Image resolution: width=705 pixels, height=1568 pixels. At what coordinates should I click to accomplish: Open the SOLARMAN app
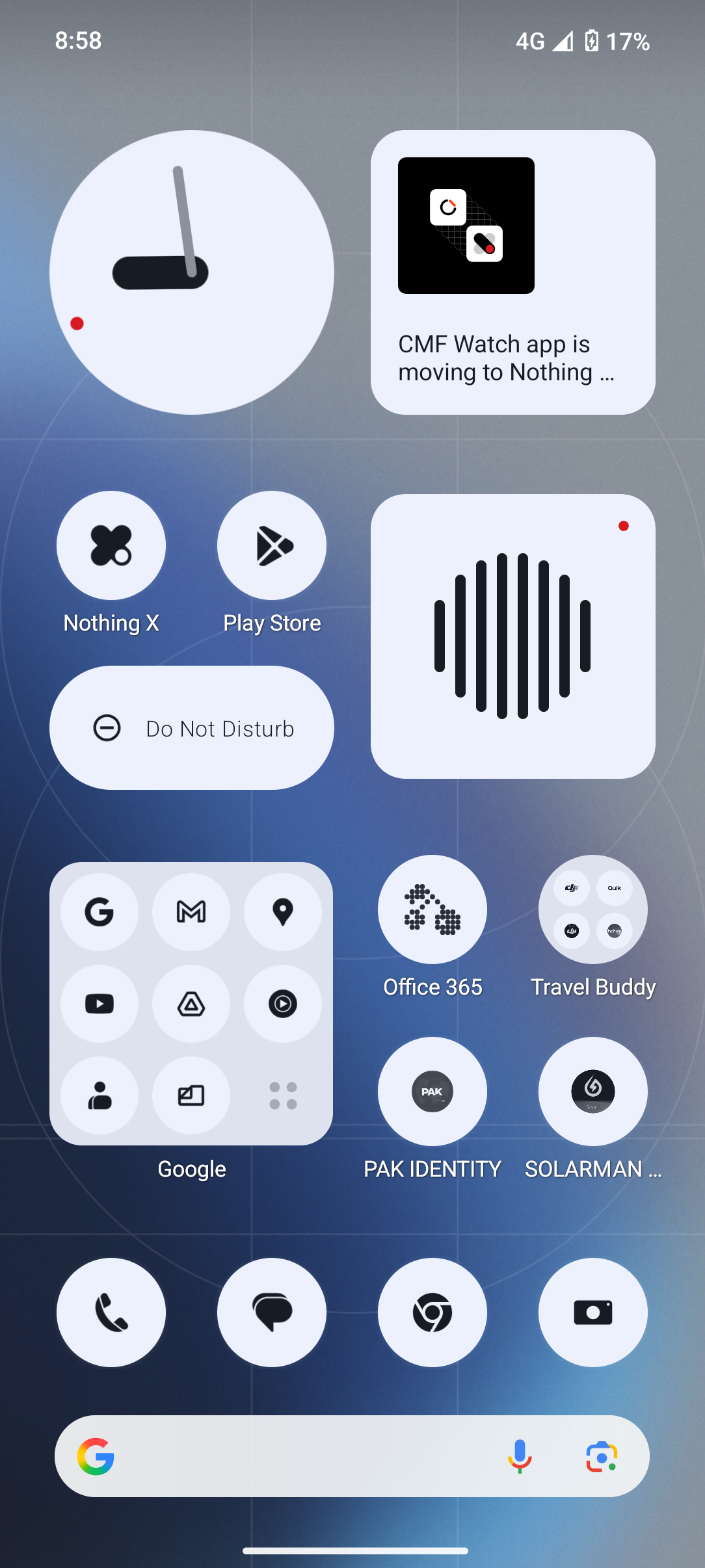point(593,1091)
